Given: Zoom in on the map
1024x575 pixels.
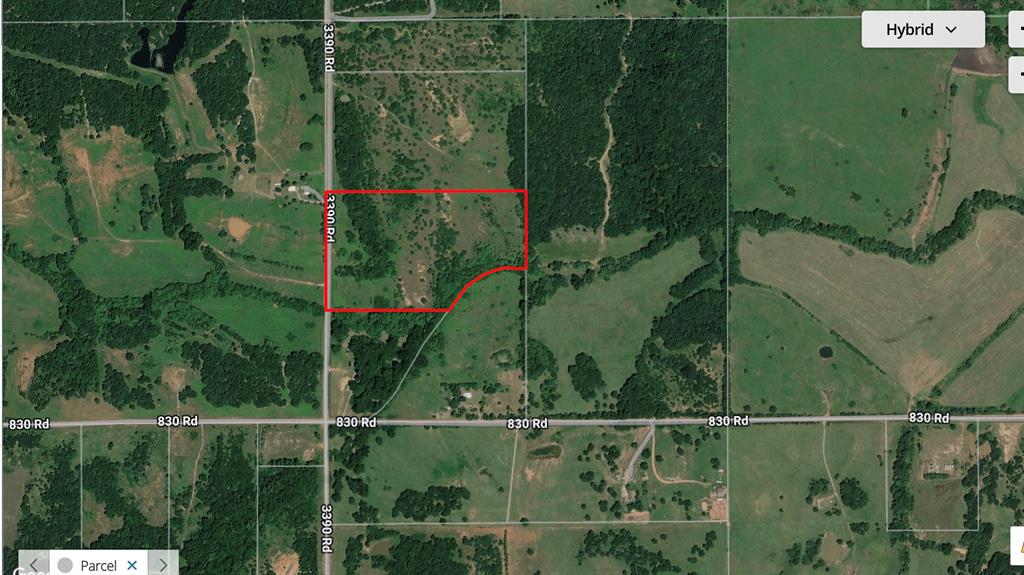Looking at the screenshot, I should [1017, 30].
